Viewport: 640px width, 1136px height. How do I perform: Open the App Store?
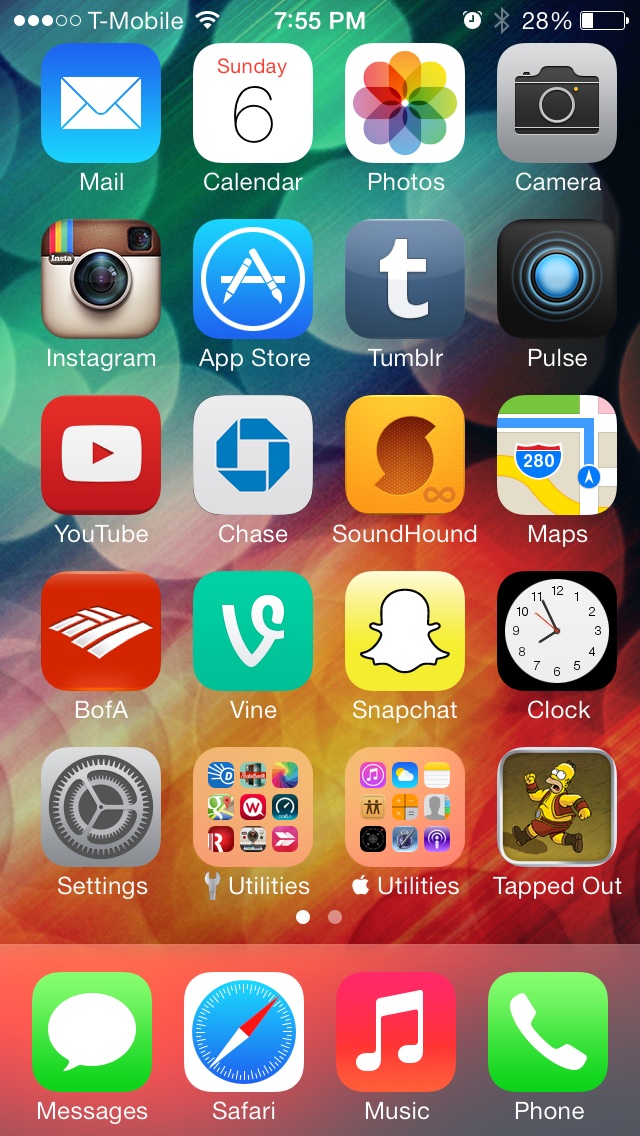pyautogui.click(x=253, y=279)
